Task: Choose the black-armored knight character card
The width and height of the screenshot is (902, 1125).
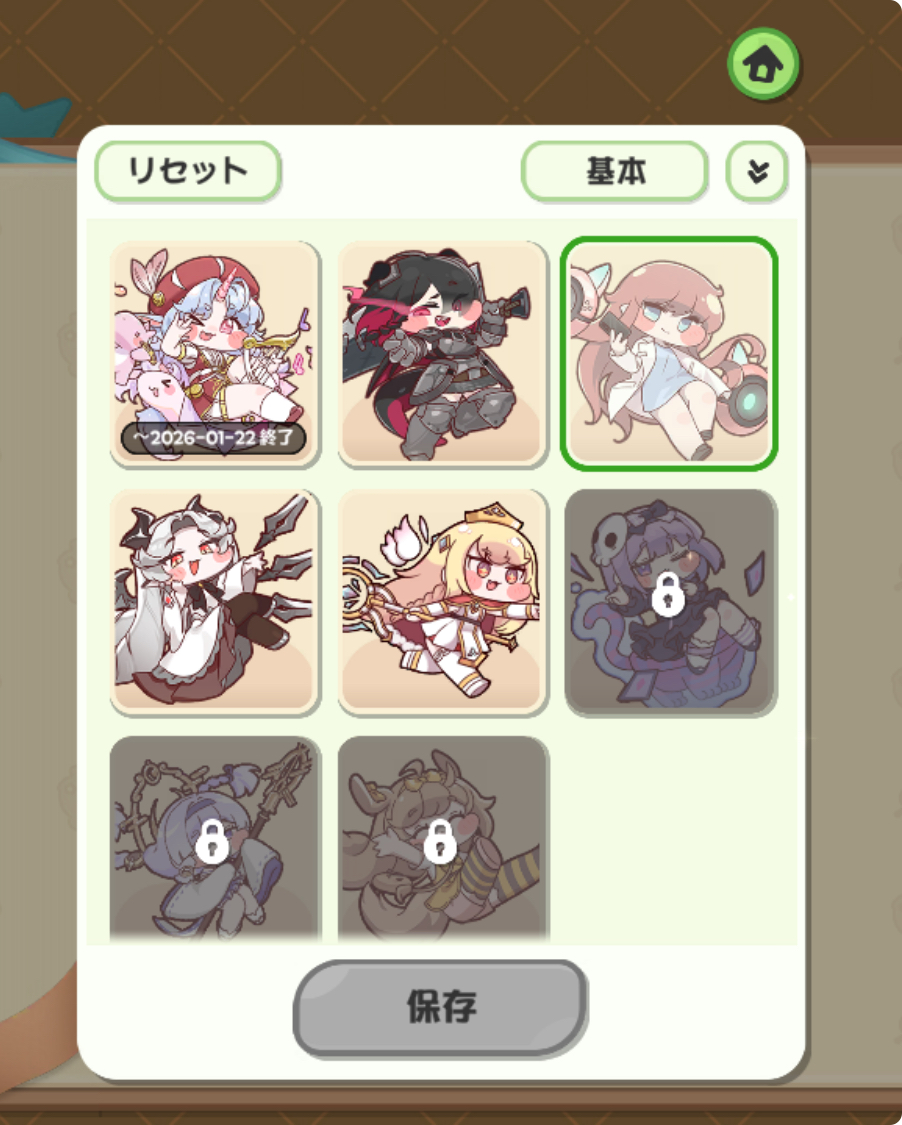Action: [x=443, y=353]
